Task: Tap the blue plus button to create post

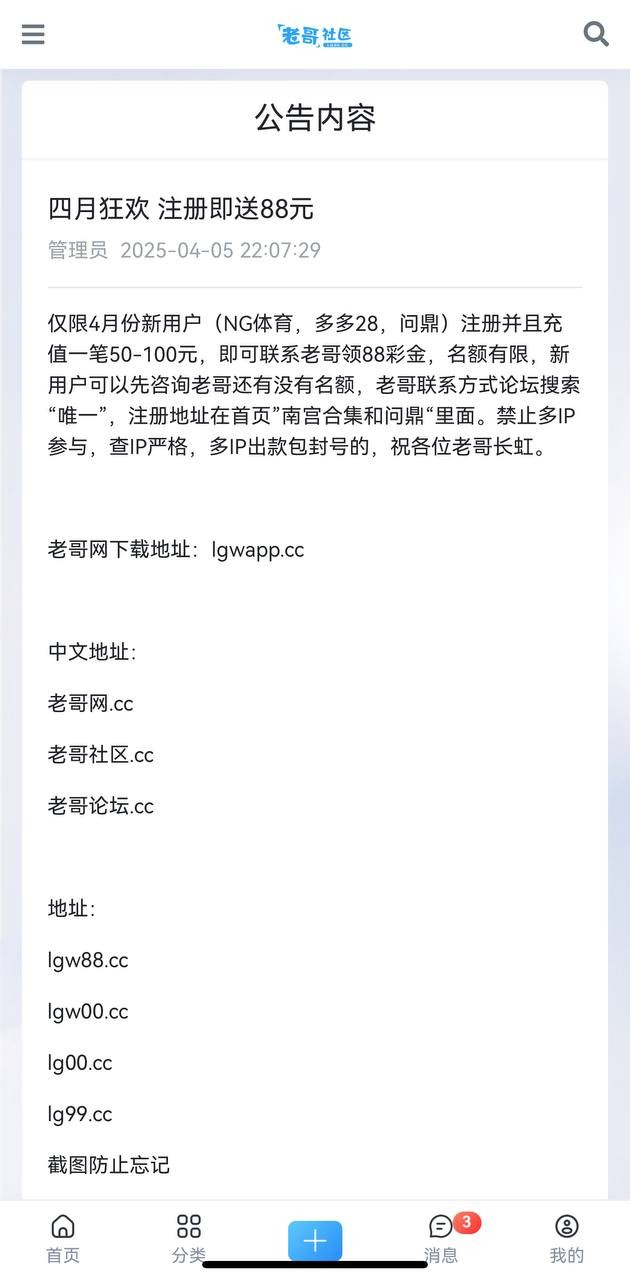Action: point(315,1241)
